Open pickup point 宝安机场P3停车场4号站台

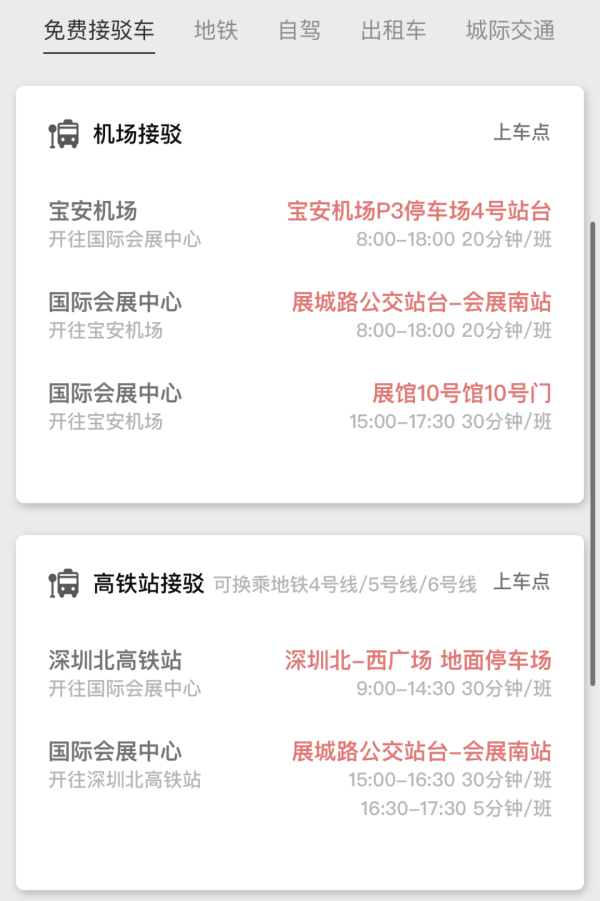pyautogui.click(x=419, y=211)
